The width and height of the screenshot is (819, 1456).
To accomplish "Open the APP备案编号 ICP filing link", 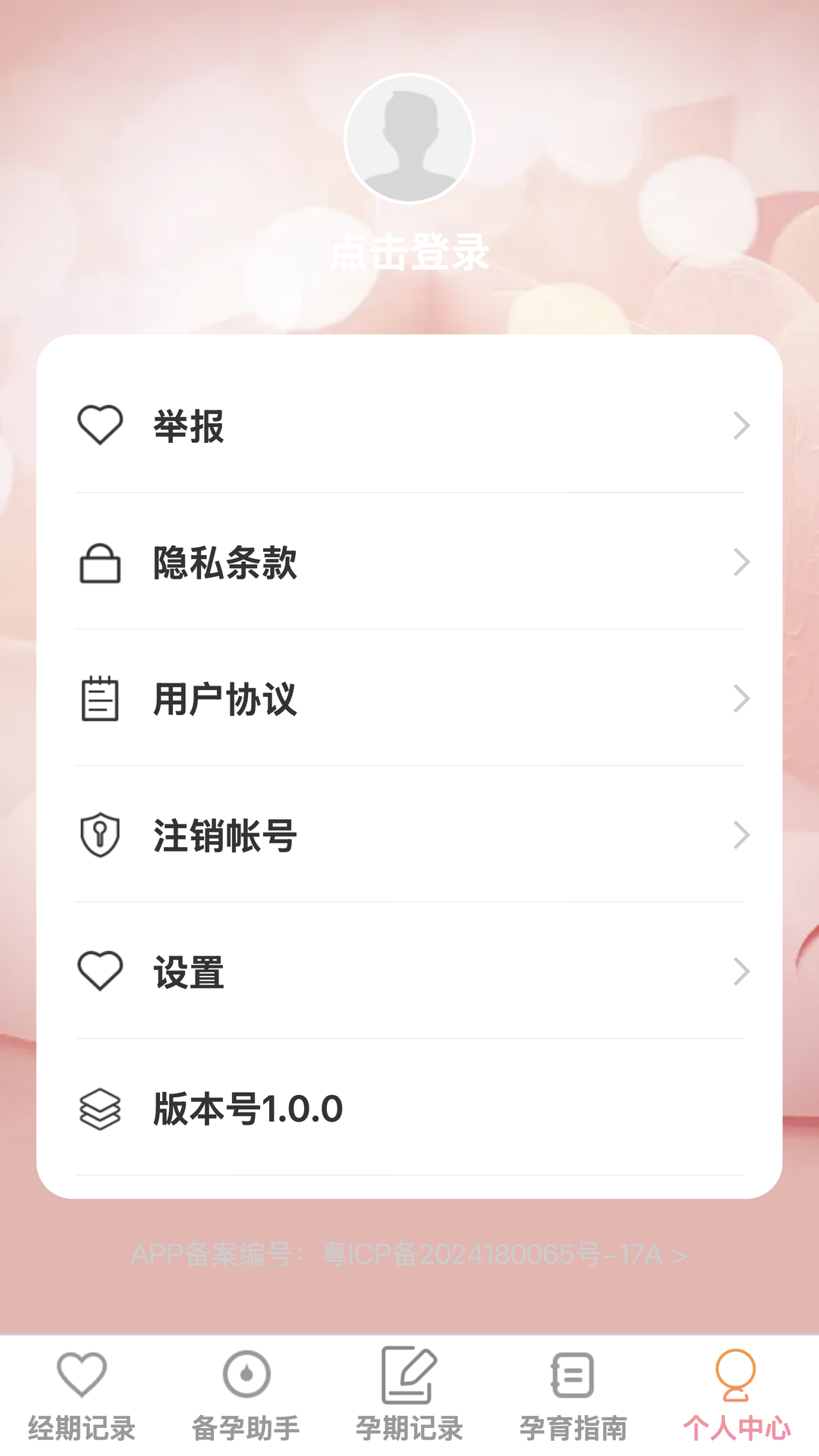I will (409, 1251).
